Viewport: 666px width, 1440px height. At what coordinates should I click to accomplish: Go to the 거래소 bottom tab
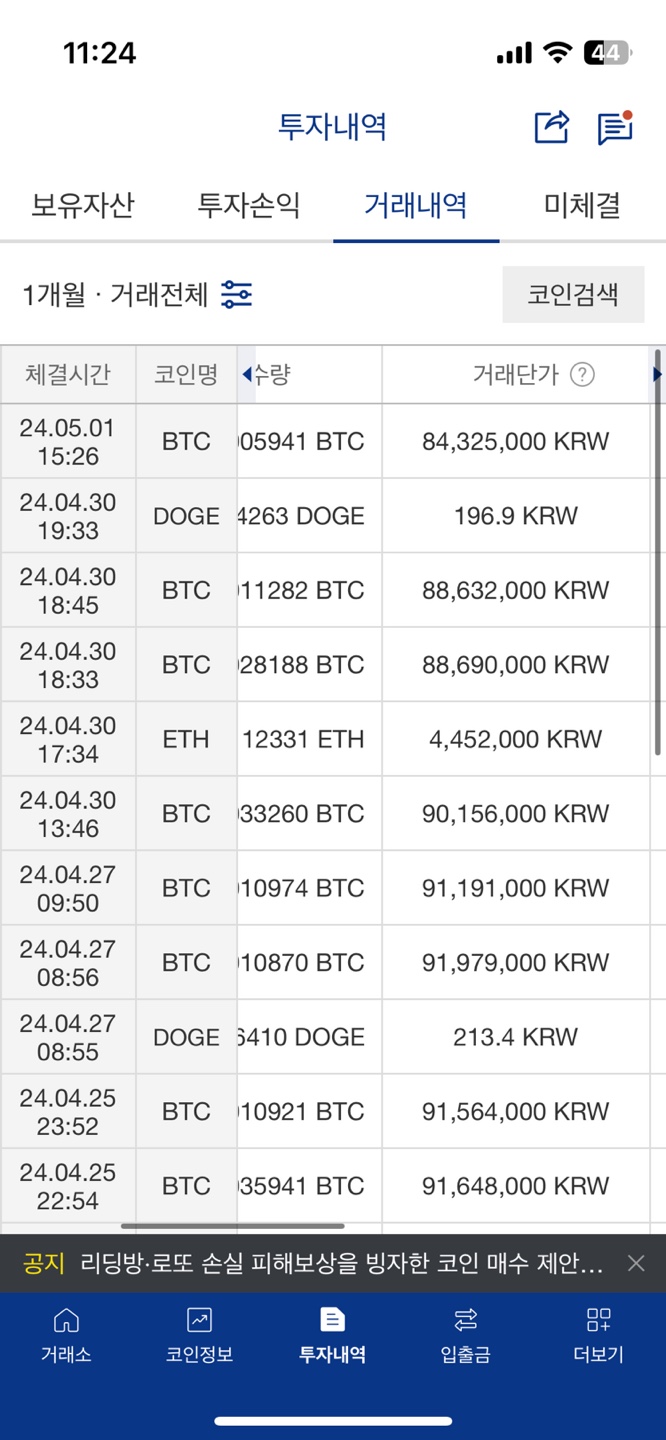point(66,1336)
